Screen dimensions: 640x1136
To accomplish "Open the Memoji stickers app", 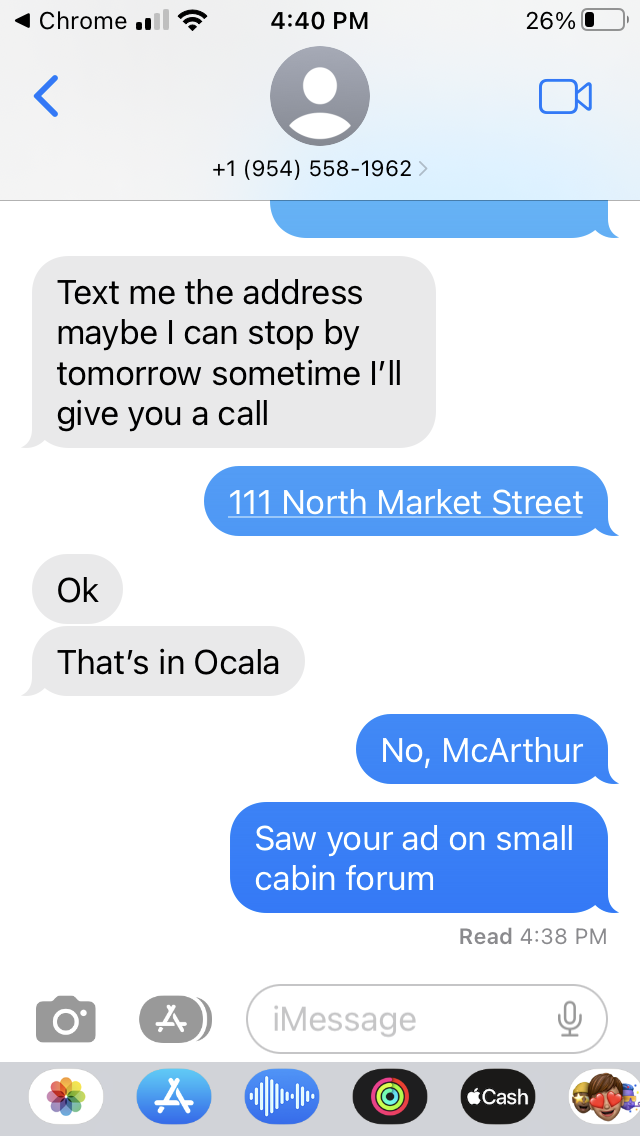I will pyautogui.click(x=604, y=1097).
